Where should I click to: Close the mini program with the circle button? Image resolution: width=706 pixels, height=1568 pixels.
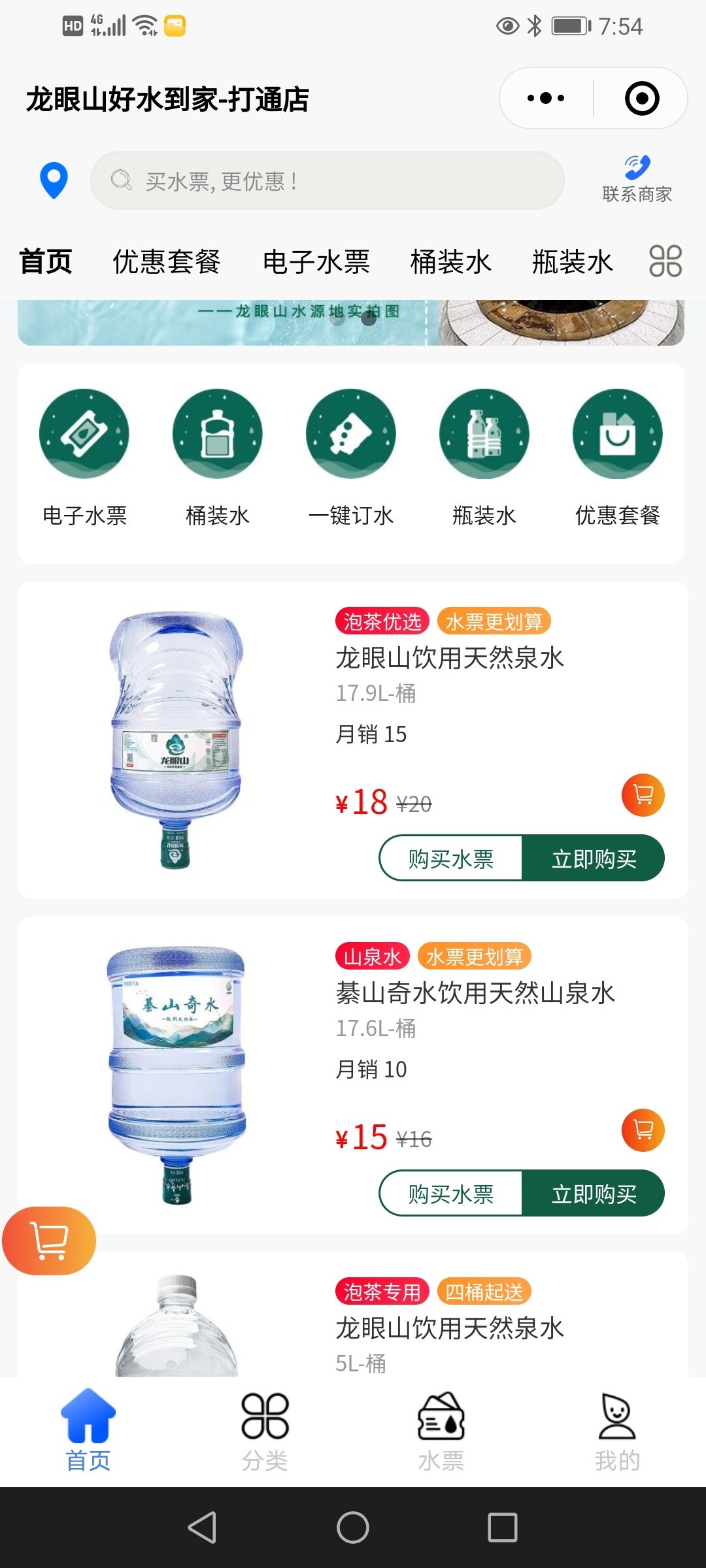[x=641, y=98]
